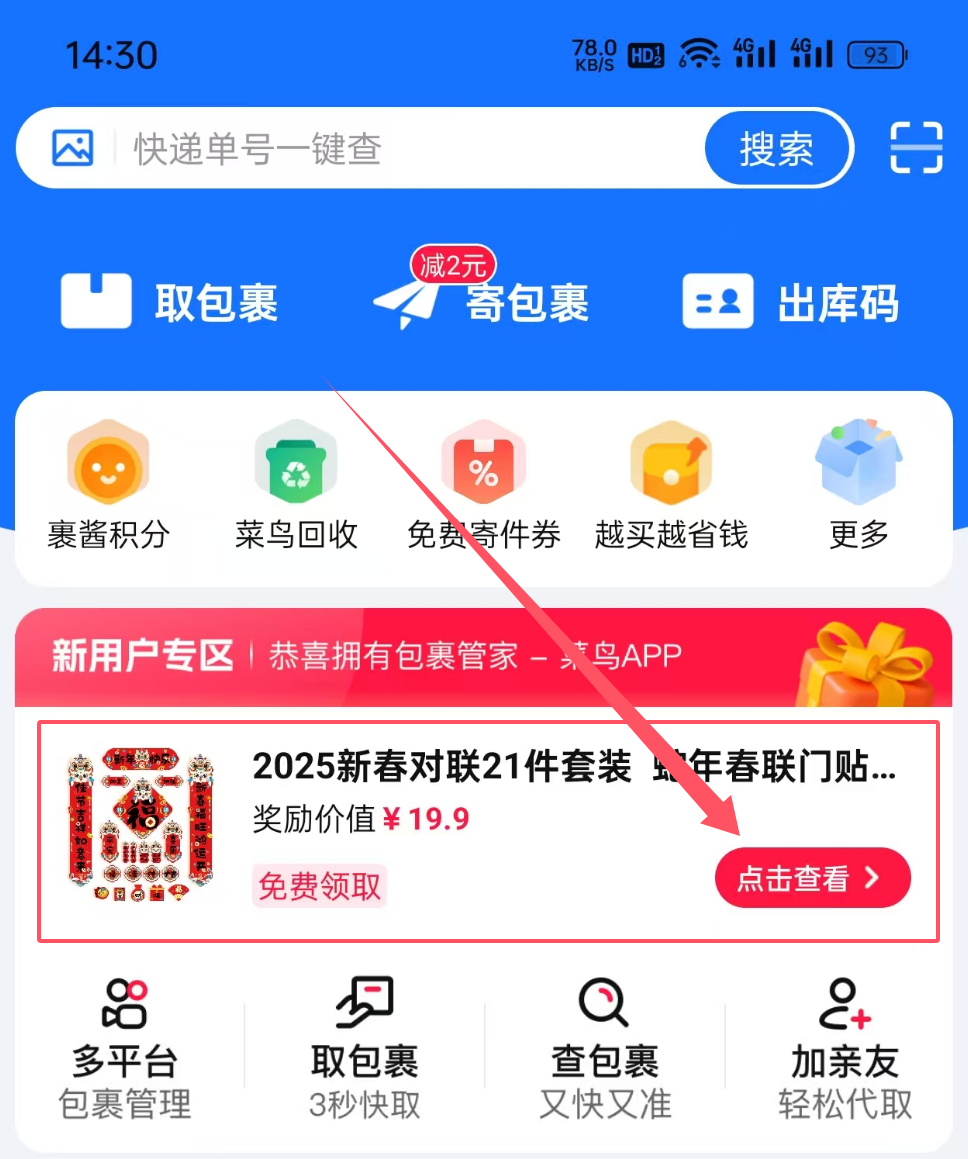Open 寄包裹 to send a parcel
968x1159 pixels.
click(482, 303)
